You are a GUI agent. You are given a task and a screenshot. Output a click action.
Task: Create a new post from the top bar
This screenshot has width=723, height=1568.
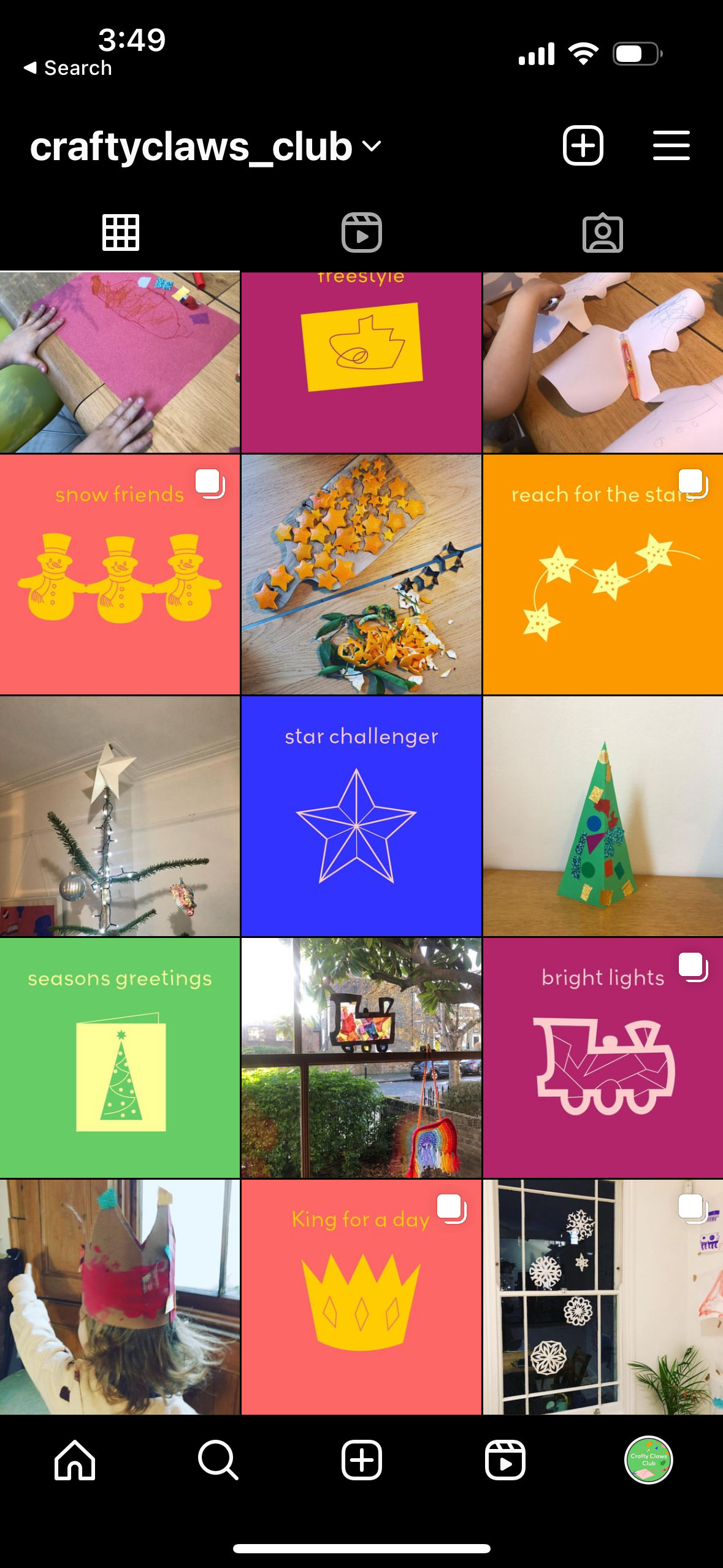583,146
